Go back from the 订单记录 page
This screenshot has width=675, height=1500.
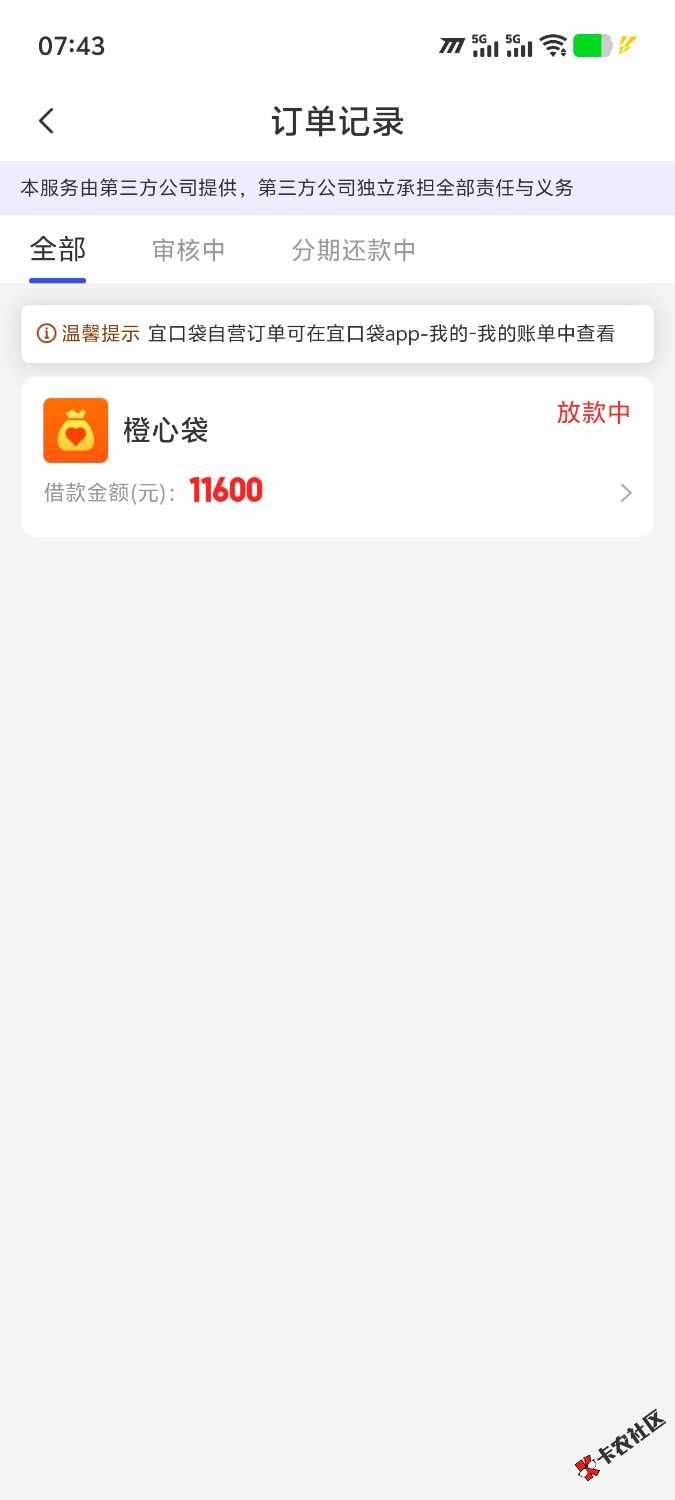point(46,121)
